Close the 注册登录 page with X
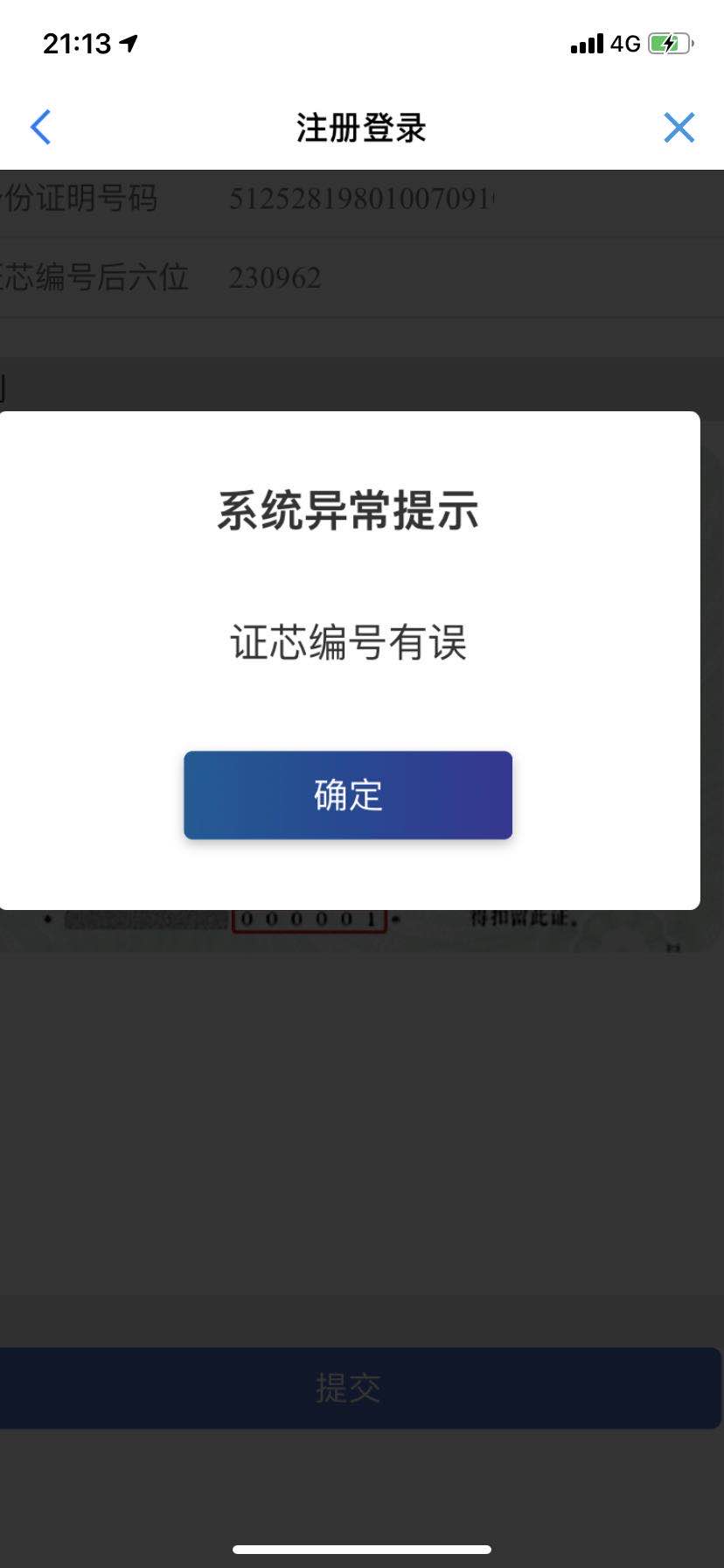Screen dimensions: 724x1568 679,128
